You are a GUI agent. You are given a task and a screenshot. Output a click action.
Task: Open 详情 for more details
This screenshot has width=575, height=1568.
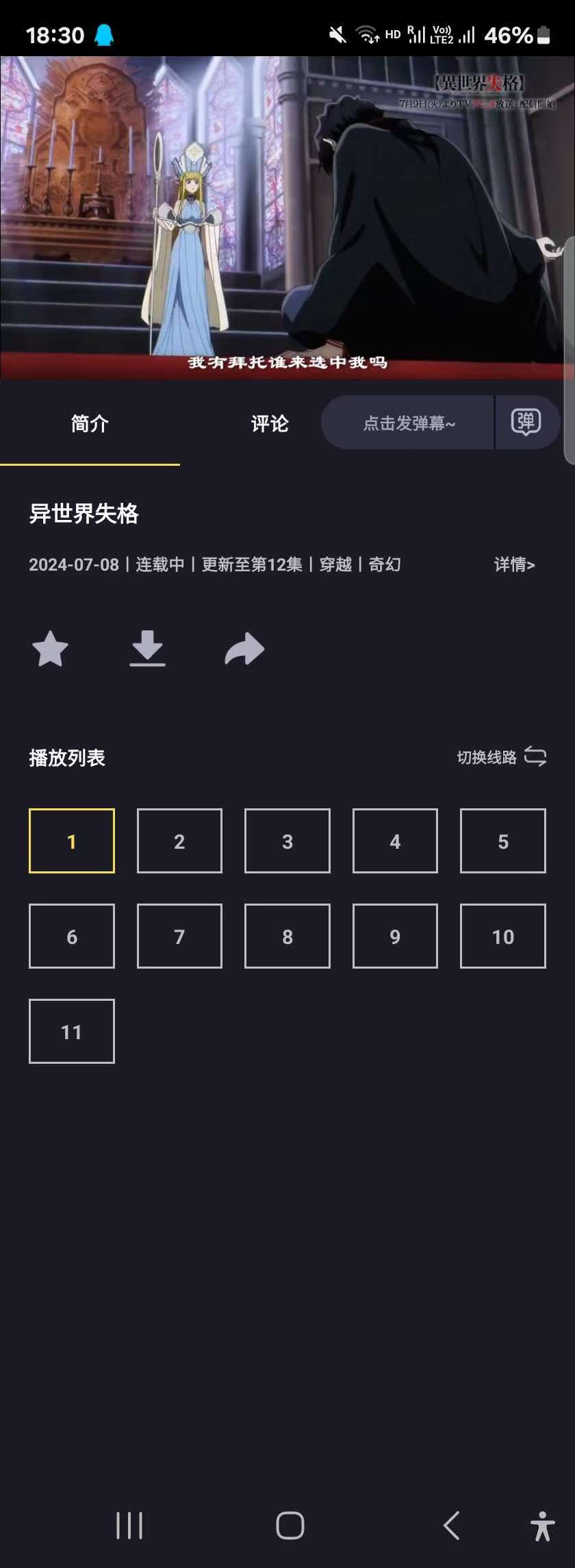tap(514, 564)
